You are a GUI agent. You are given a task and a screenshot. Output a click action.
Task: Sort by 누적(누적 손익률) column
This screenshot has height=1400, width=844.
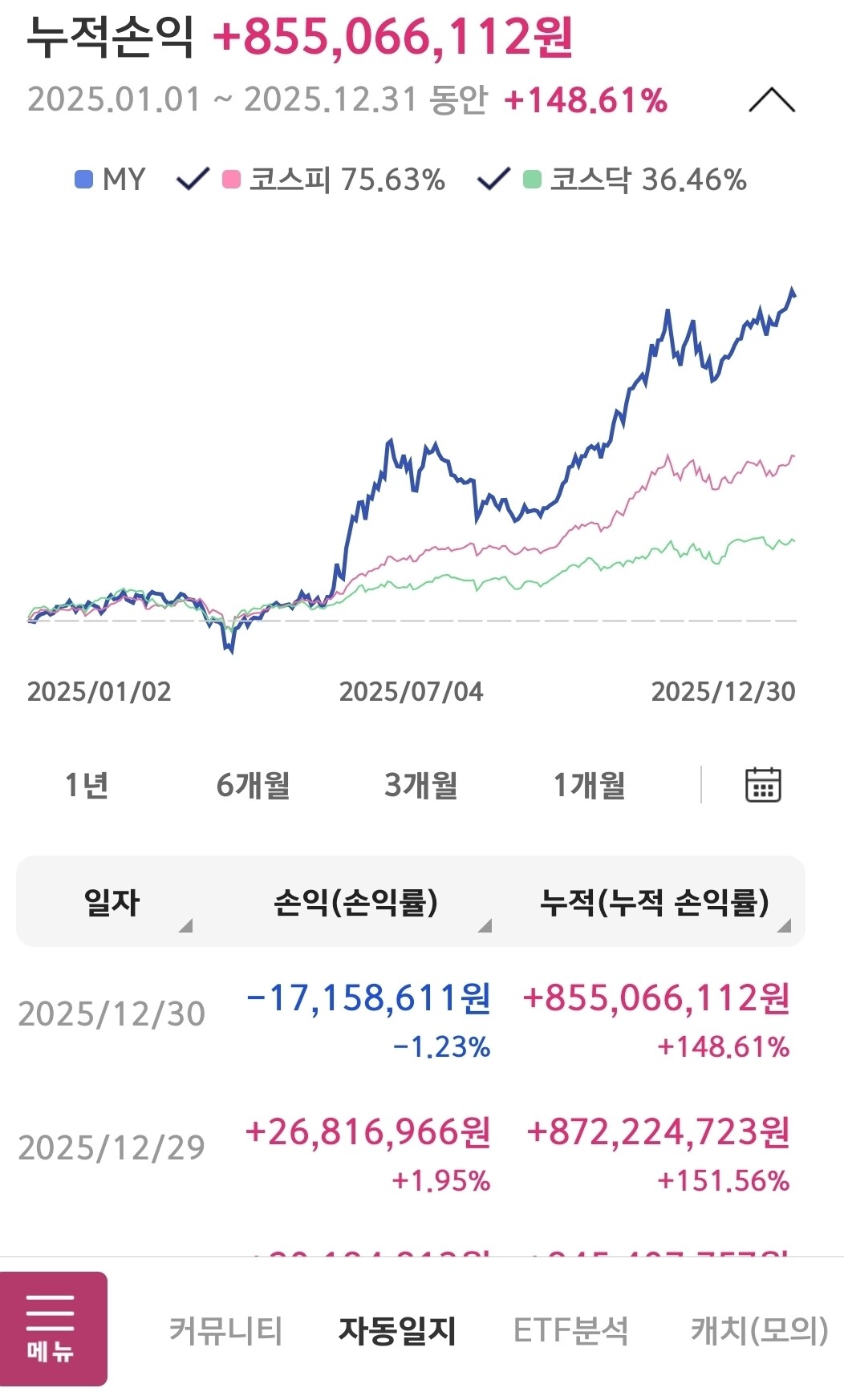[655, 902]
